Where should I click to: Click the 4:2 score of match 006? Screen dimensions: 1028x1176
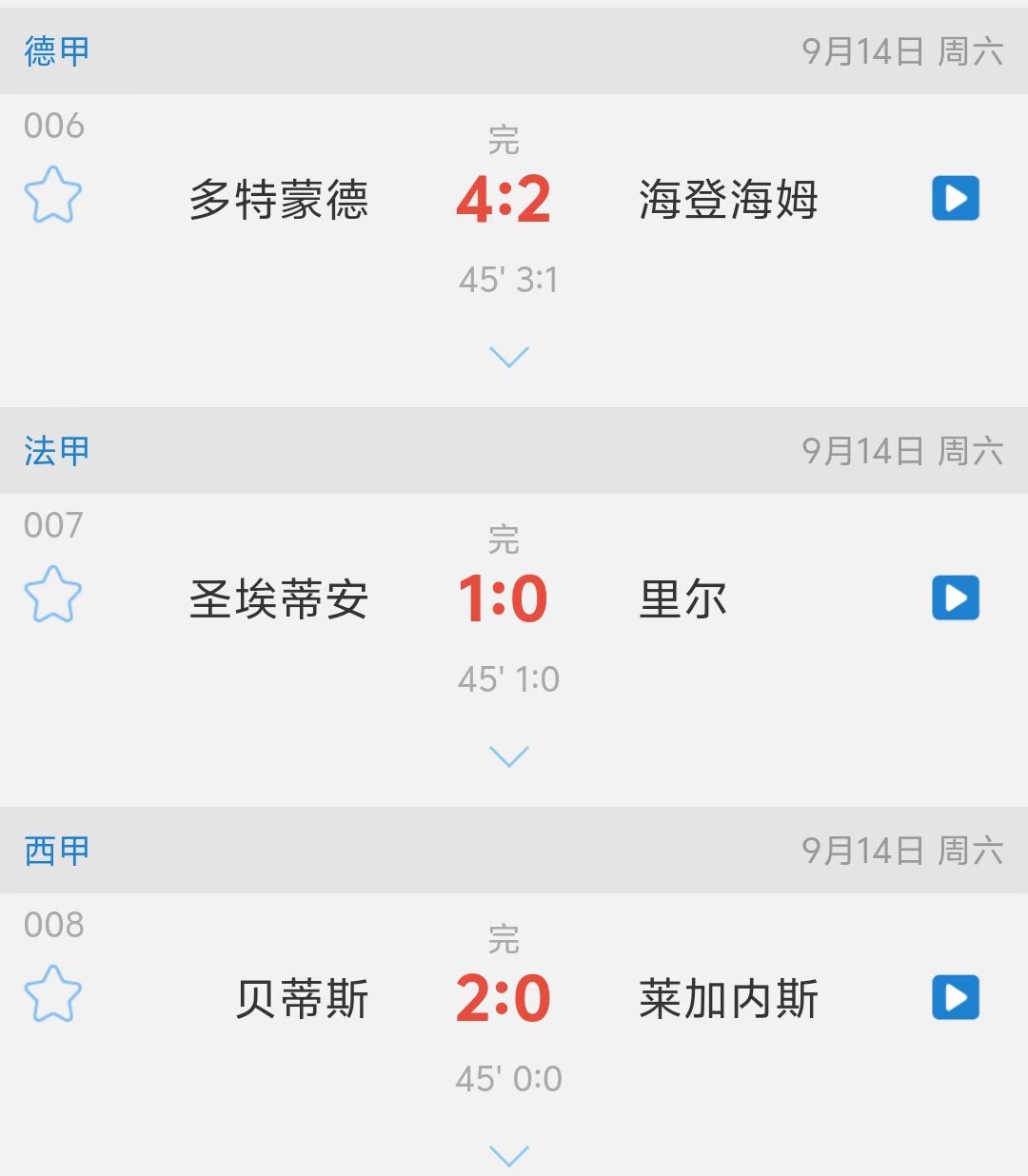click(503, 199)
